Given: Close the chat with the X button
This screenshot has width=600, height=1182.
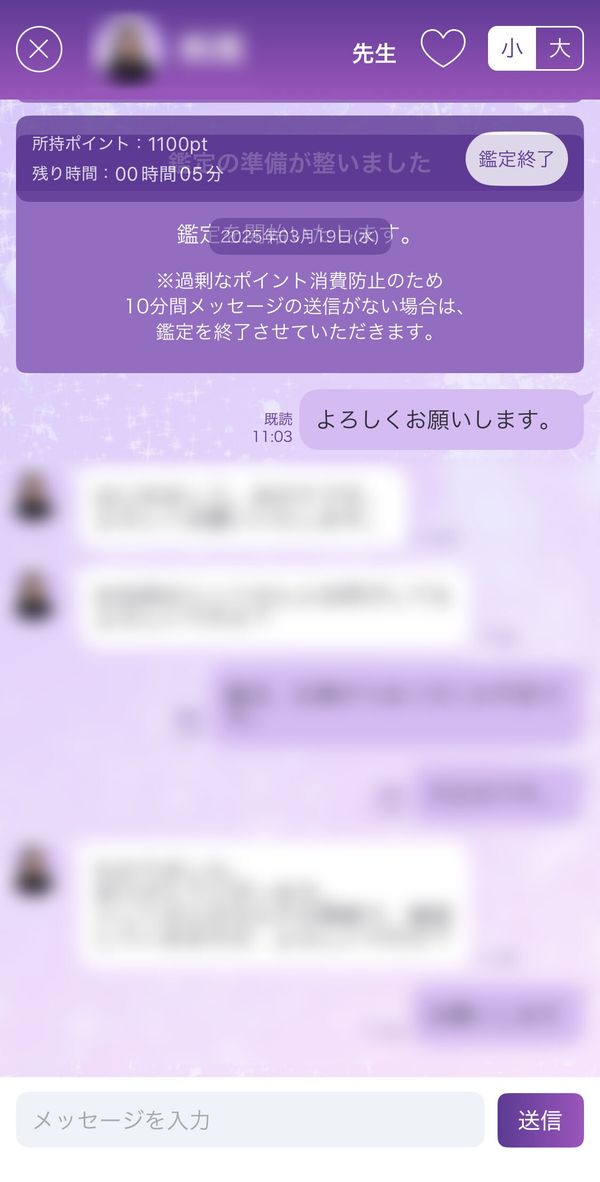Looking at the screenshot, I should click(38, 49).
